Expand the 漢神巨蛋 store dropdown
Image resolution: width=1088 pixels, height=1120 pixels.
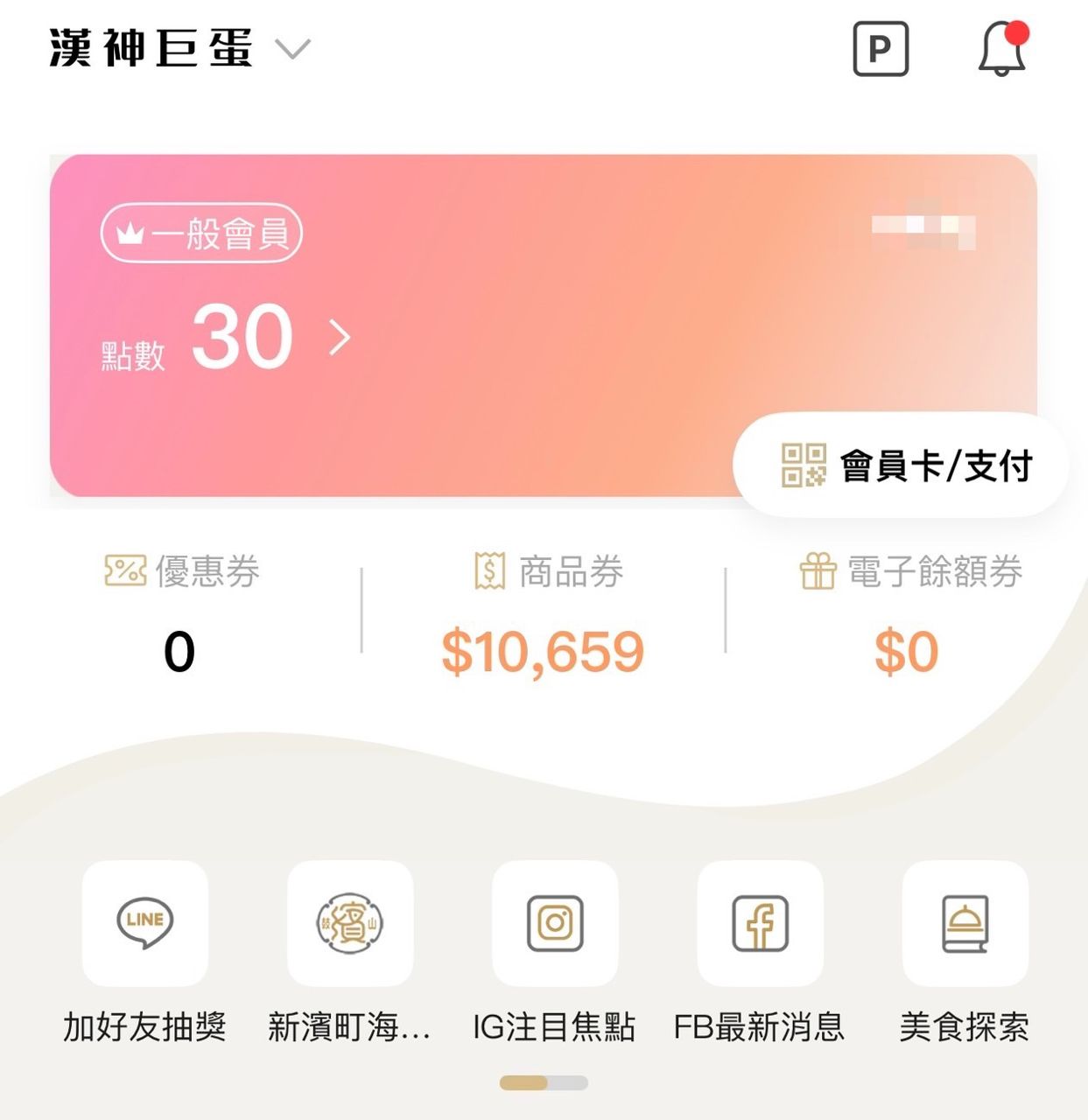pos(291,49)
